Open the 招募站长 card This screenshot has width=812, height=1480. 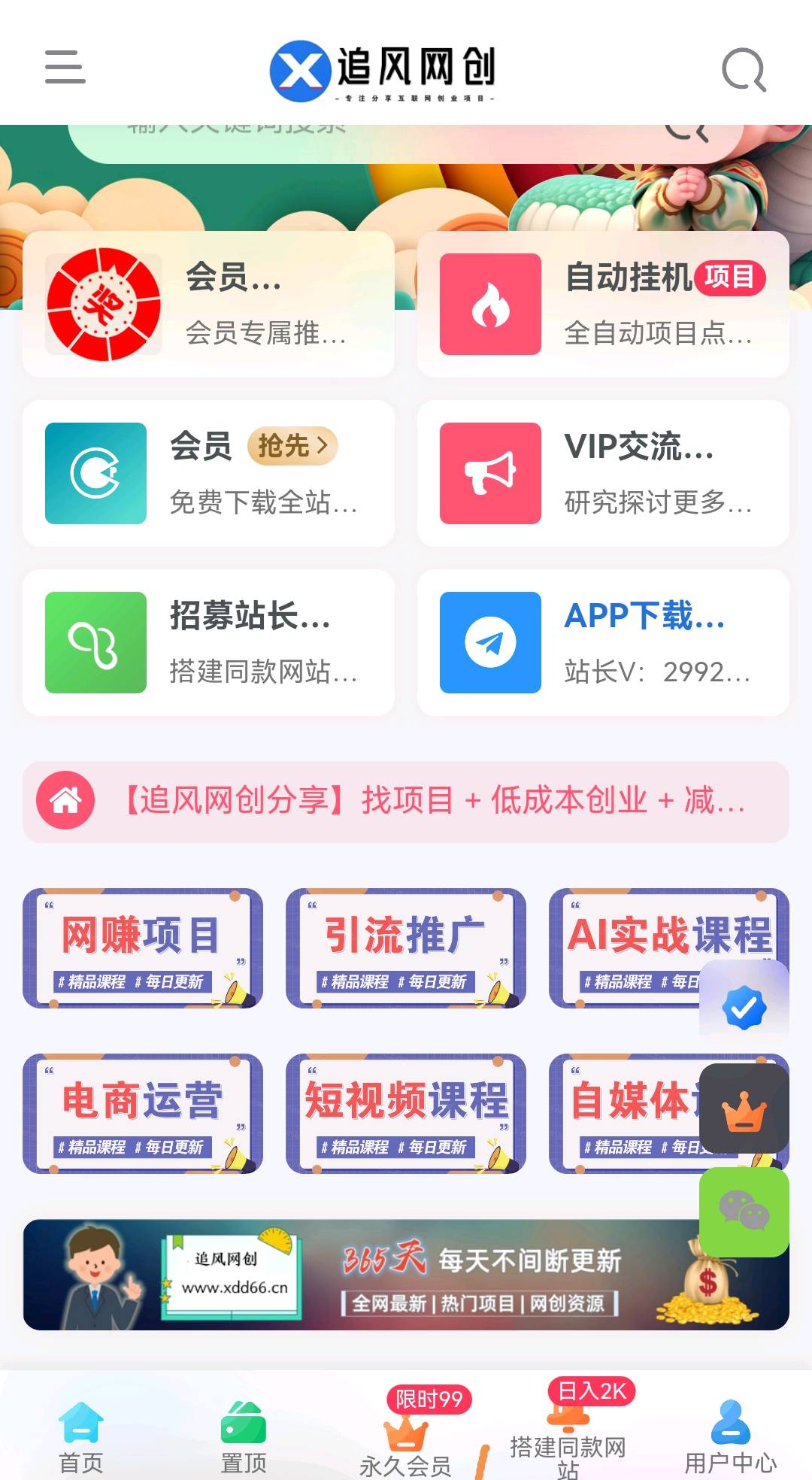click(x=208, y=642)
